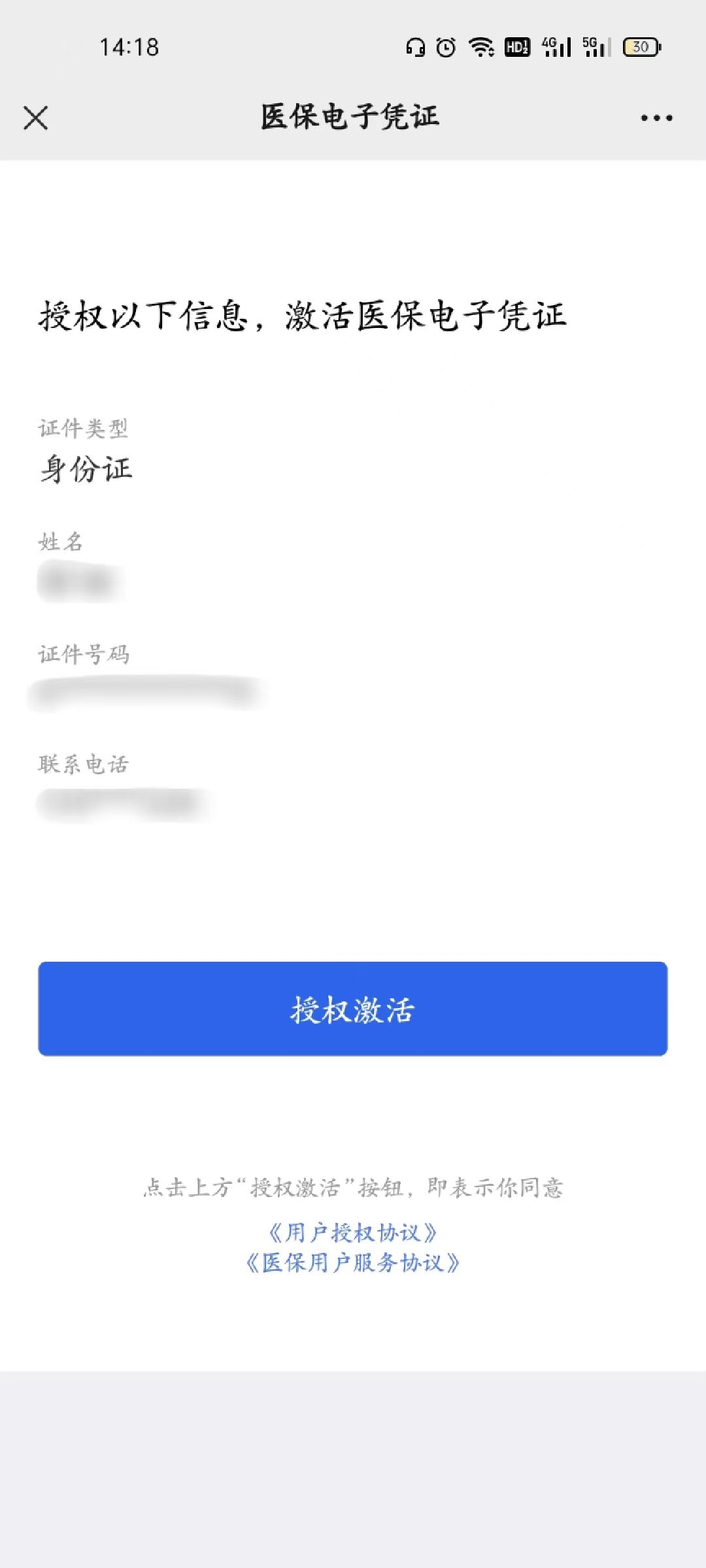Close the 医保电子凭证 page
The image size is (706, 1568).
point(35,118)
